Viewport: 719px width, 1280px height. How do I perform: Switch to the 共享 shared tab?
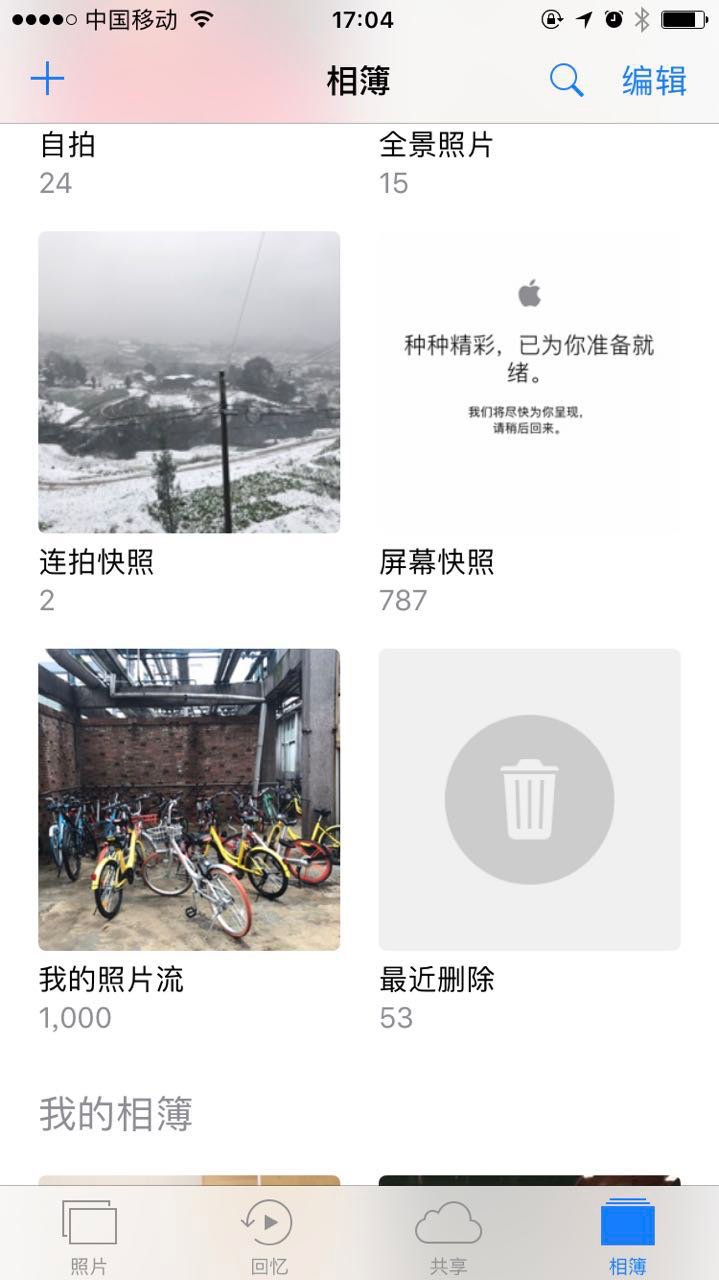448,1234
